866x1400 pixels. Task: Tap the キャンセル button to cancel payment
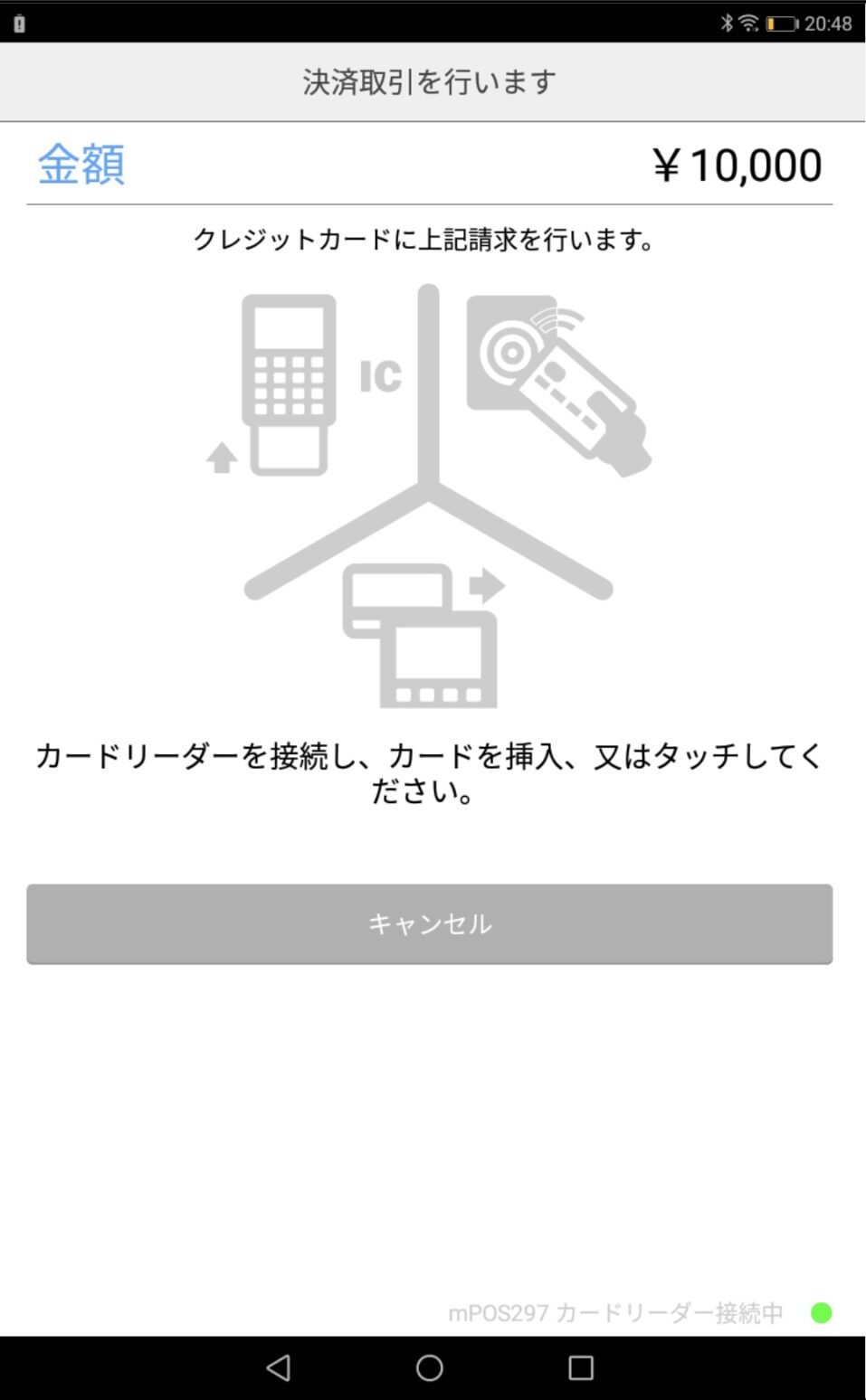click(429, 923)
